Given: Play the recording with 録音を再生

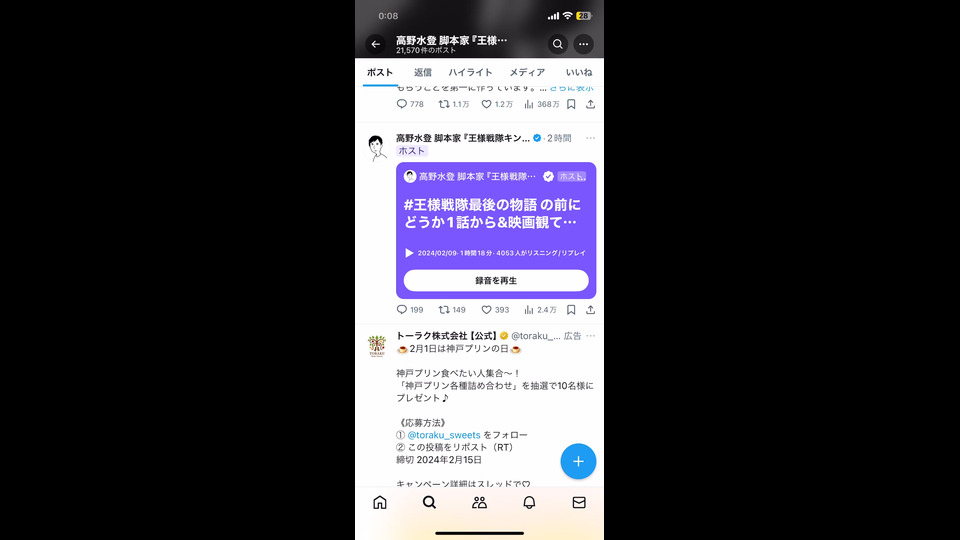Looking at the screenshot, I should pyautogui.click(x=496, y=281).
